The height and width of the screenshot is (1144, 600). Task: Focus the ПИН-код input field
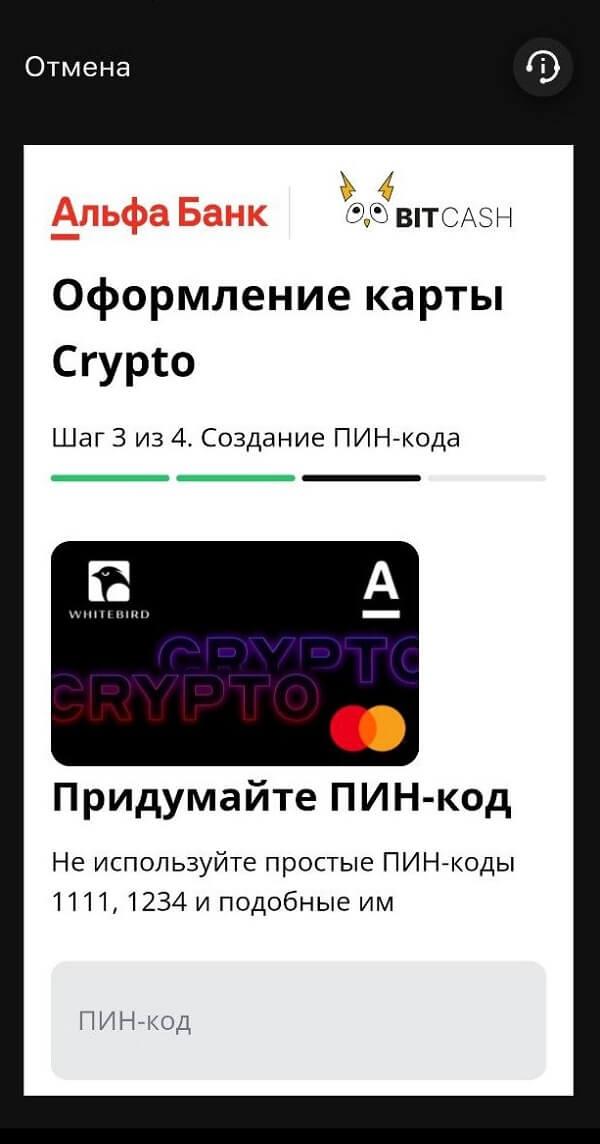coord(298,1020)
